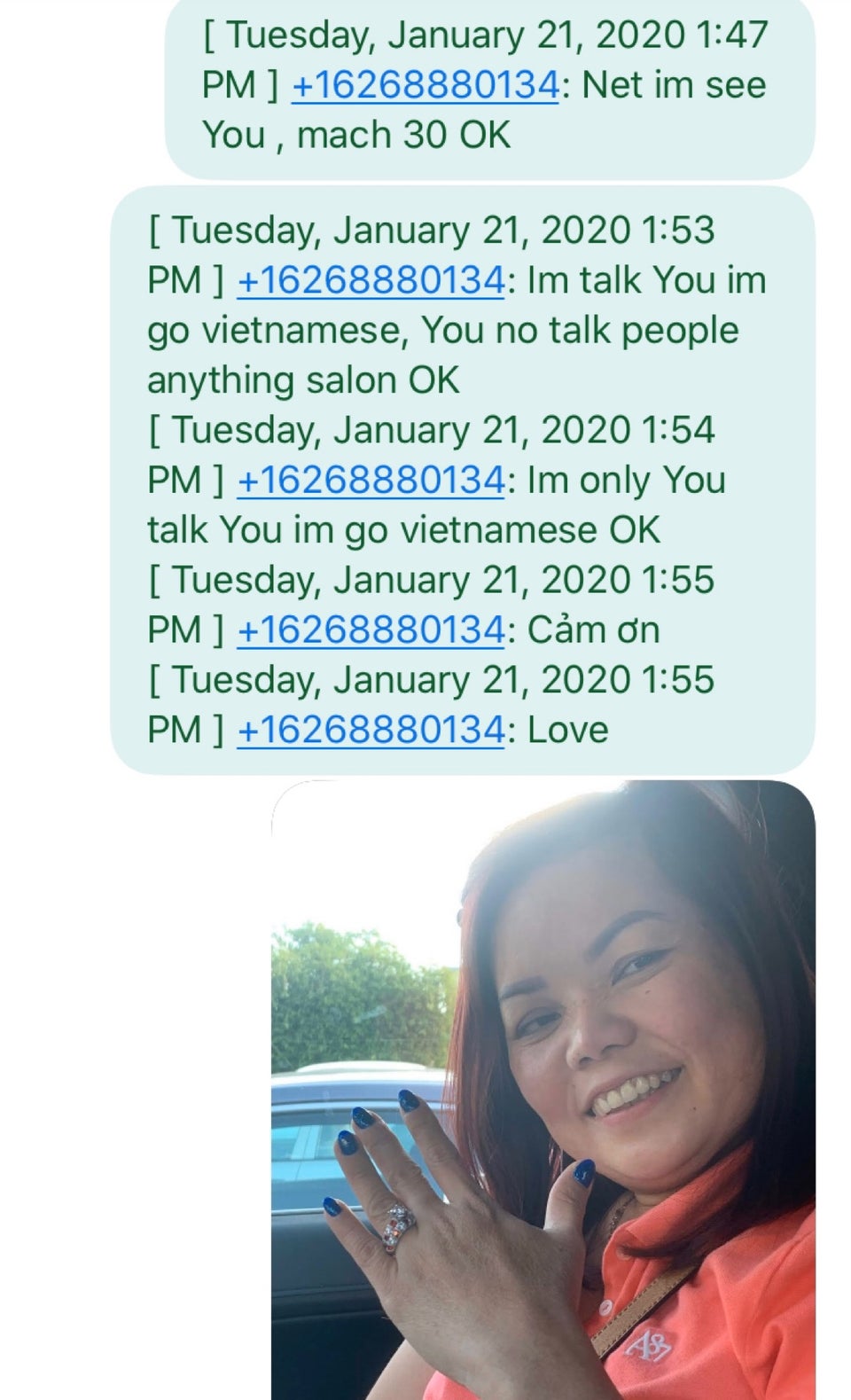Tap phone number before "Love"

pyautogui.click(x=371, y=731)
